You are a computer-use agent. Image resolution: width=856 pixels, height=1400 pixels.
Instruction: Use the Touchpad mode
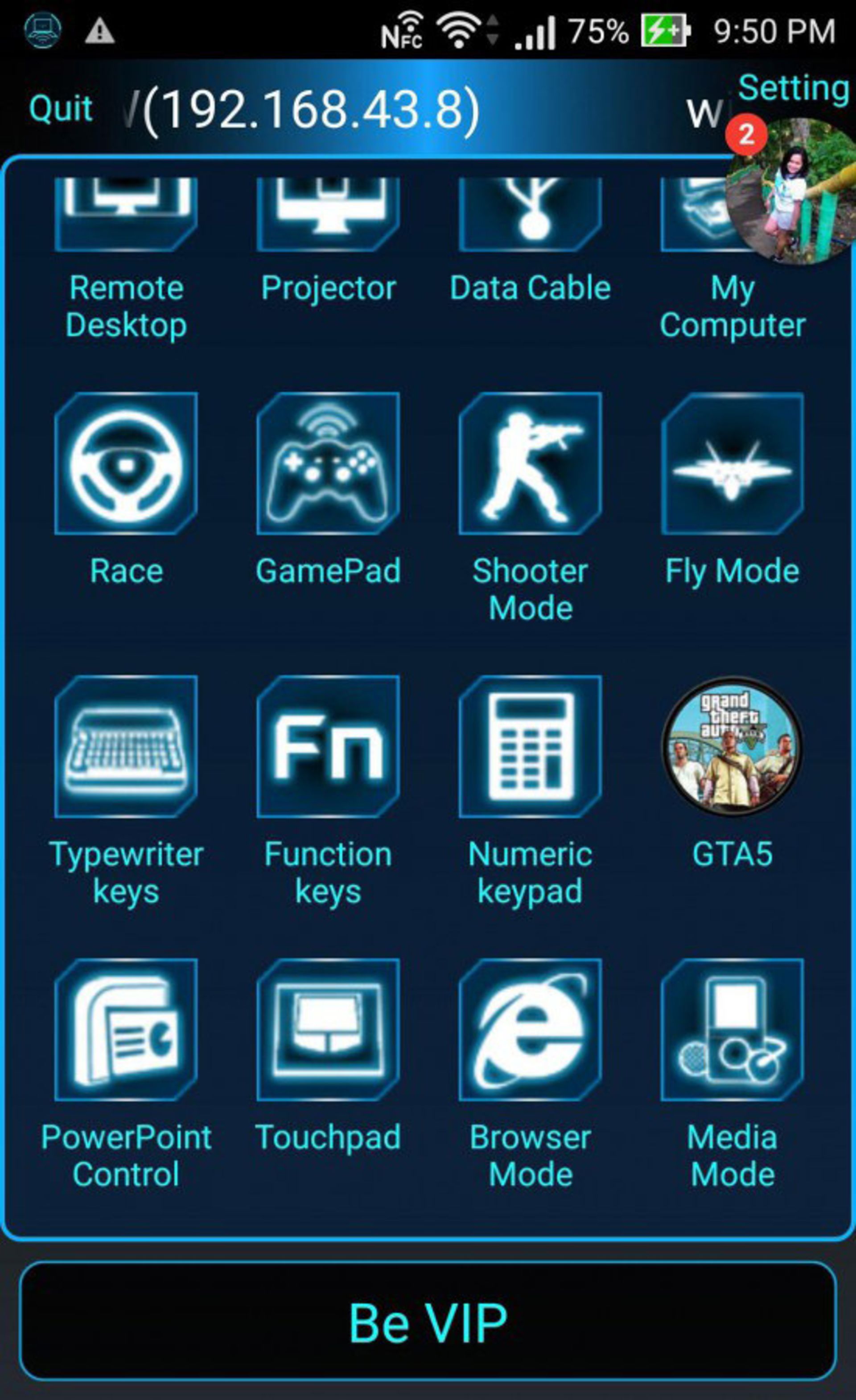pyautogui.click(x=328, y=1030)
